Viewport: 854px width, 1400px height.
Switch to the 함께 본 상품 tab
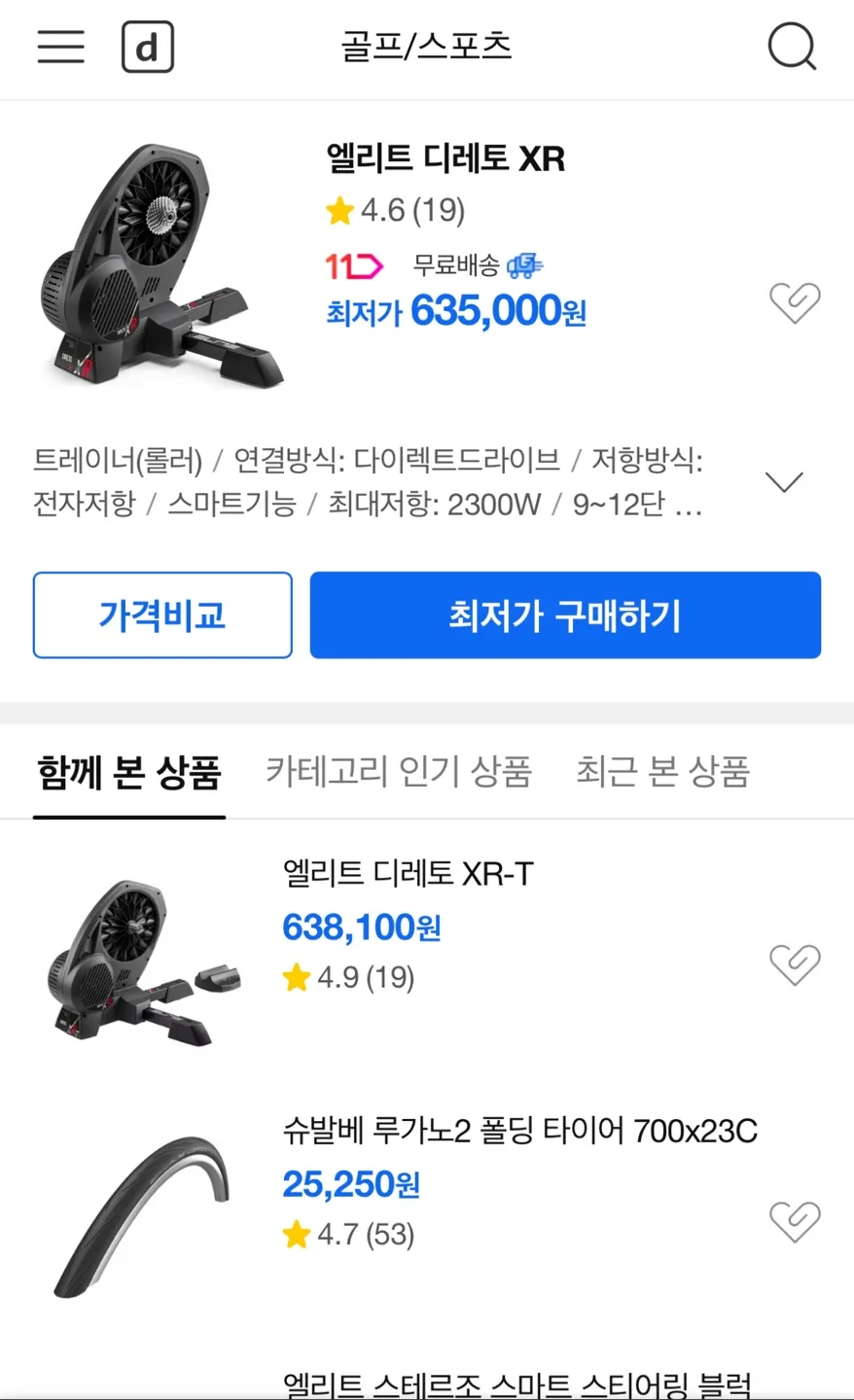tap(129, 772)
